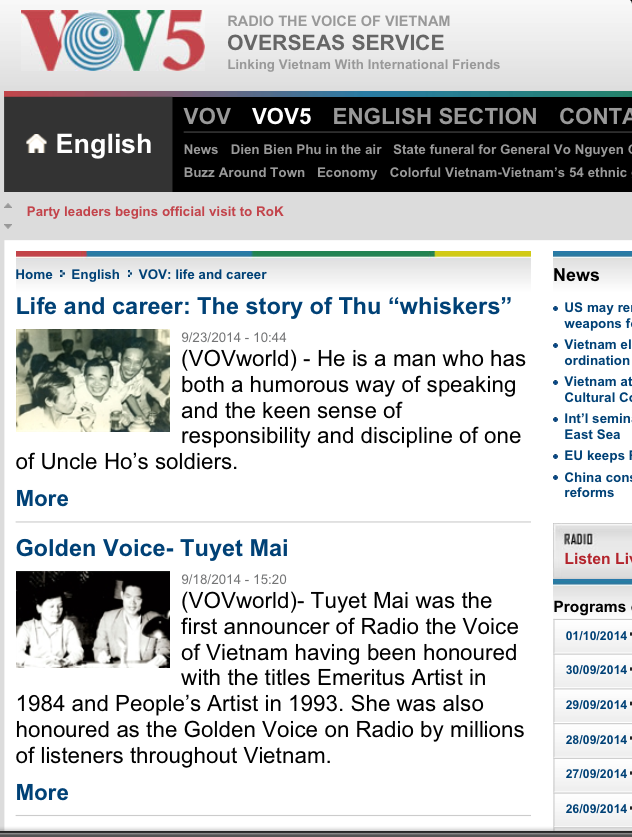Open the 29/09/2014 programme row

pos(595,705)
